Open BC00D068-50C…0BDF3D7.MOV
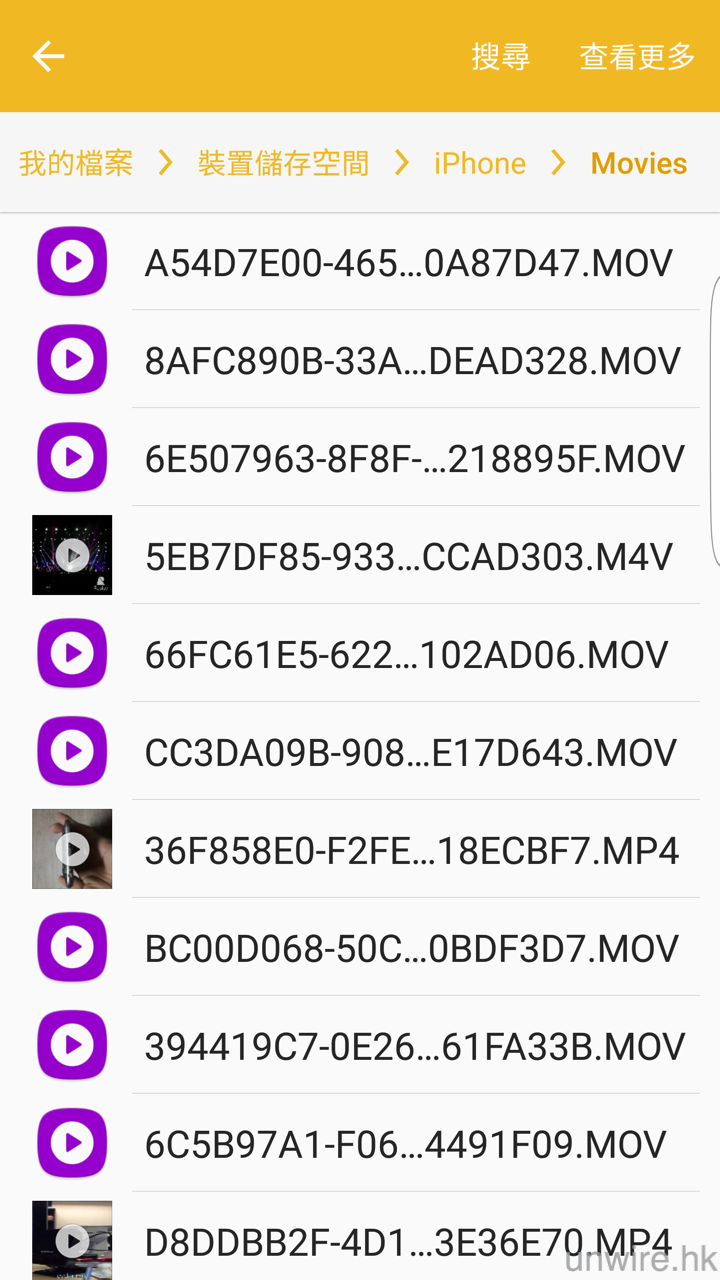The image size is (720, 1280). tap(411, 948)
